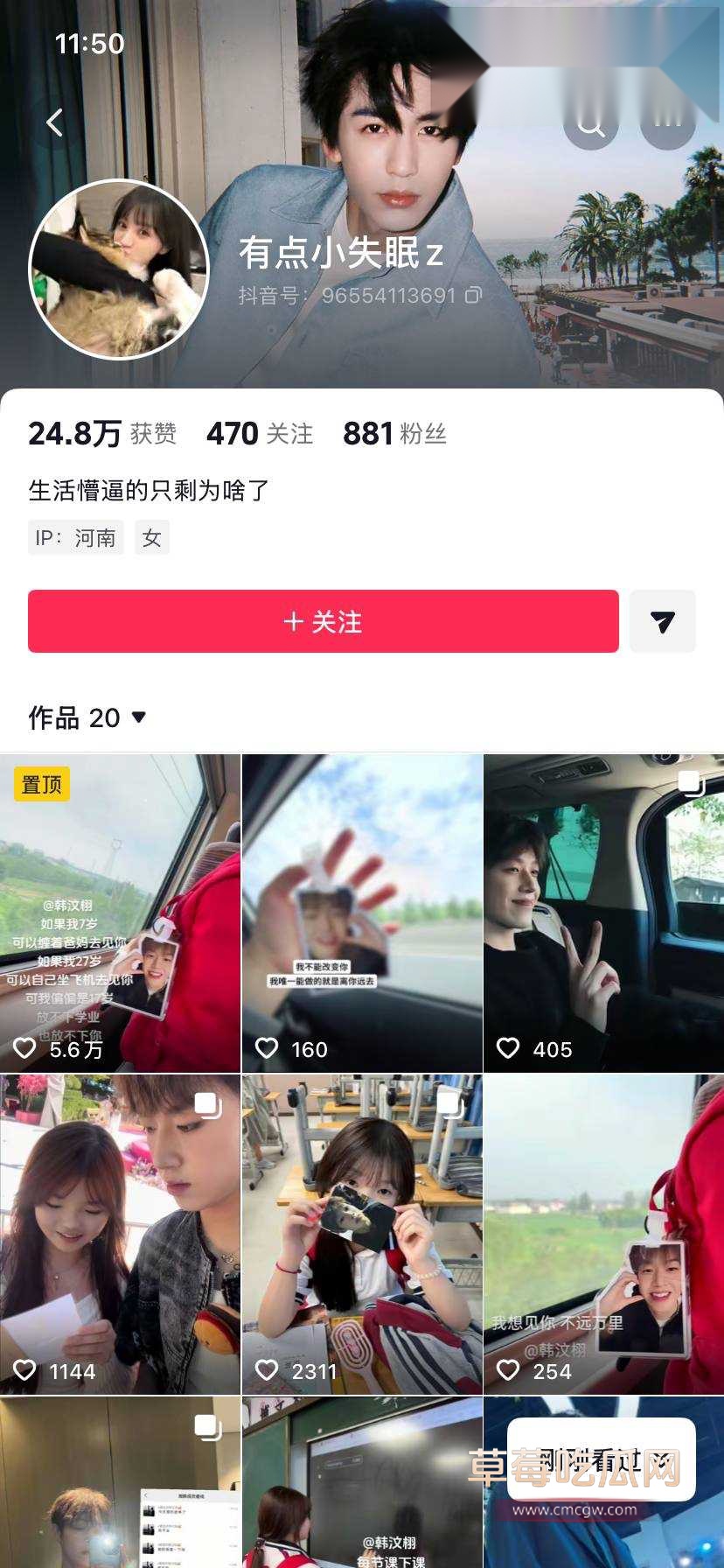Open the car selfie post with 405 likes
724x1568 pixels.
coord(604,913)
